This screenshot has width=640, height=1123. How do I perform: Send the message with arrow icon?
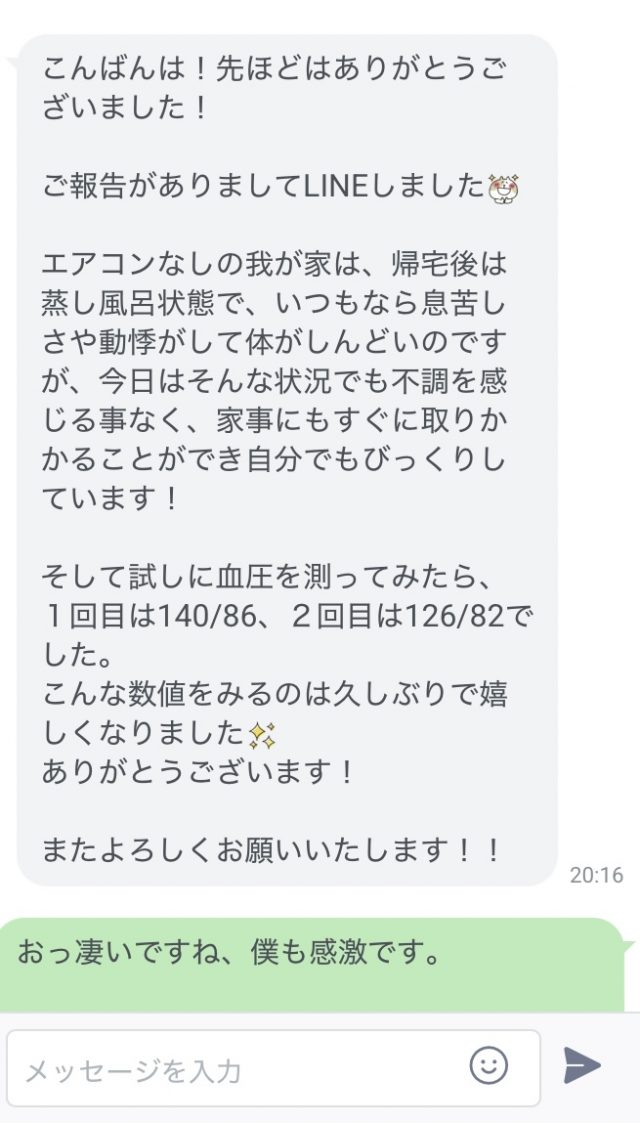pos(582,1066)
